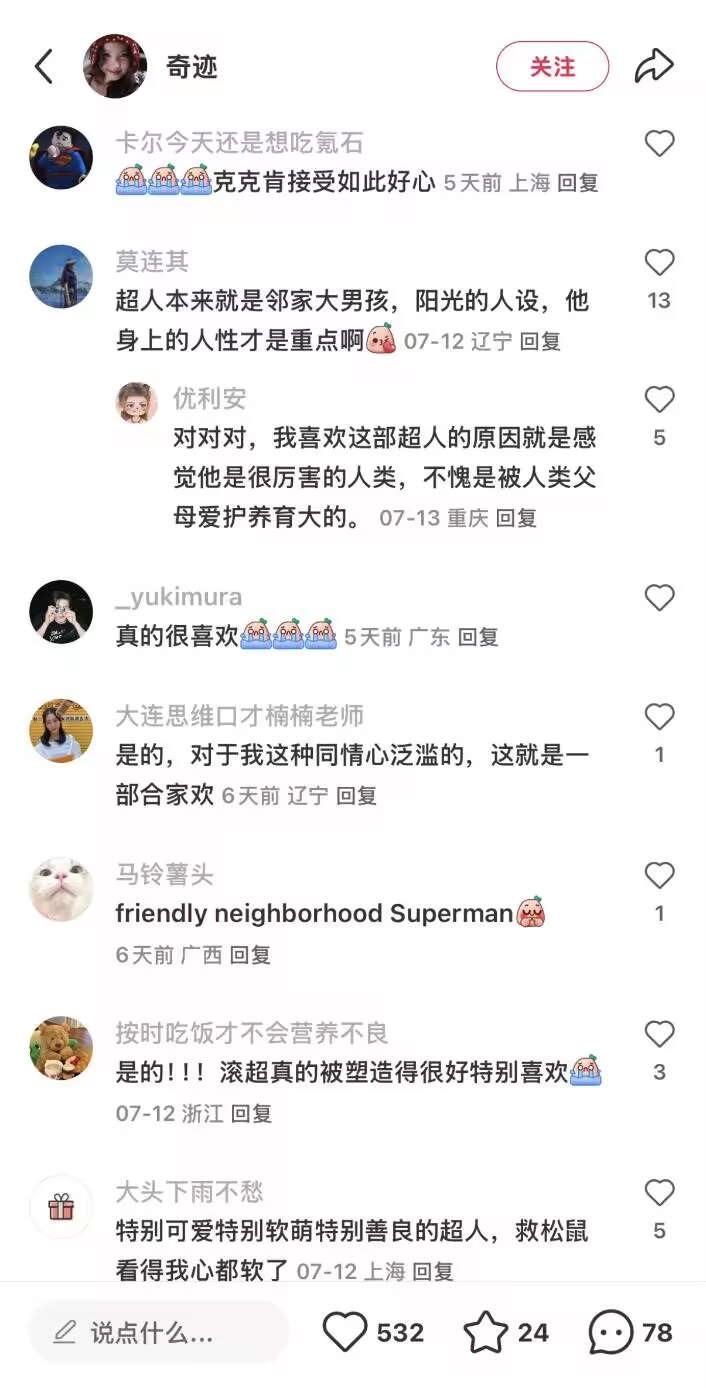This screenshot has height=1388, width=706.
Task: Like the comment by 卡尔今天还是想吃氪石
Action: (x=659, y=144)
